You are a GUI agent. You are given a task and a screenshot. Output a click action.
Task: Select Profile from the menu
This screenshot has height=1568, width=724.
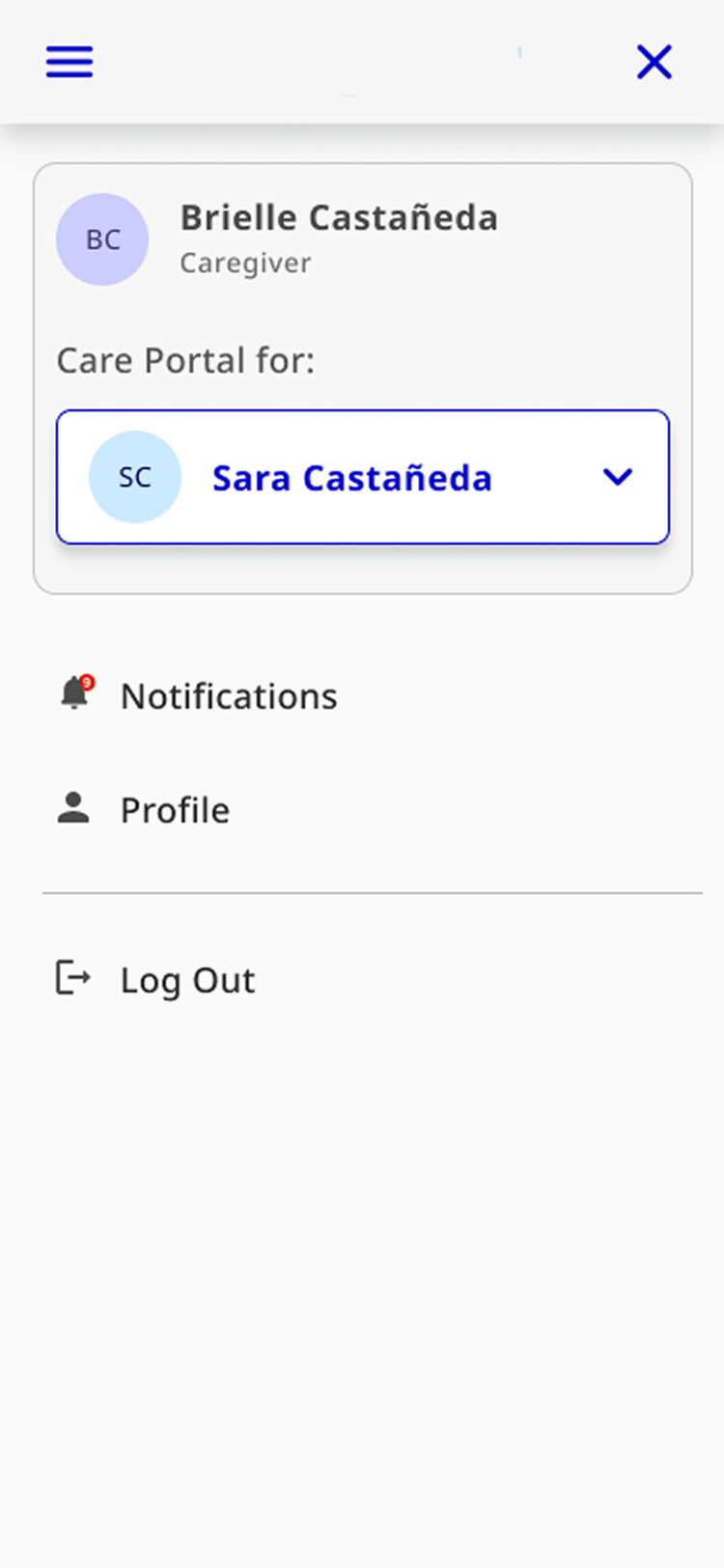(x=175, y=809)
